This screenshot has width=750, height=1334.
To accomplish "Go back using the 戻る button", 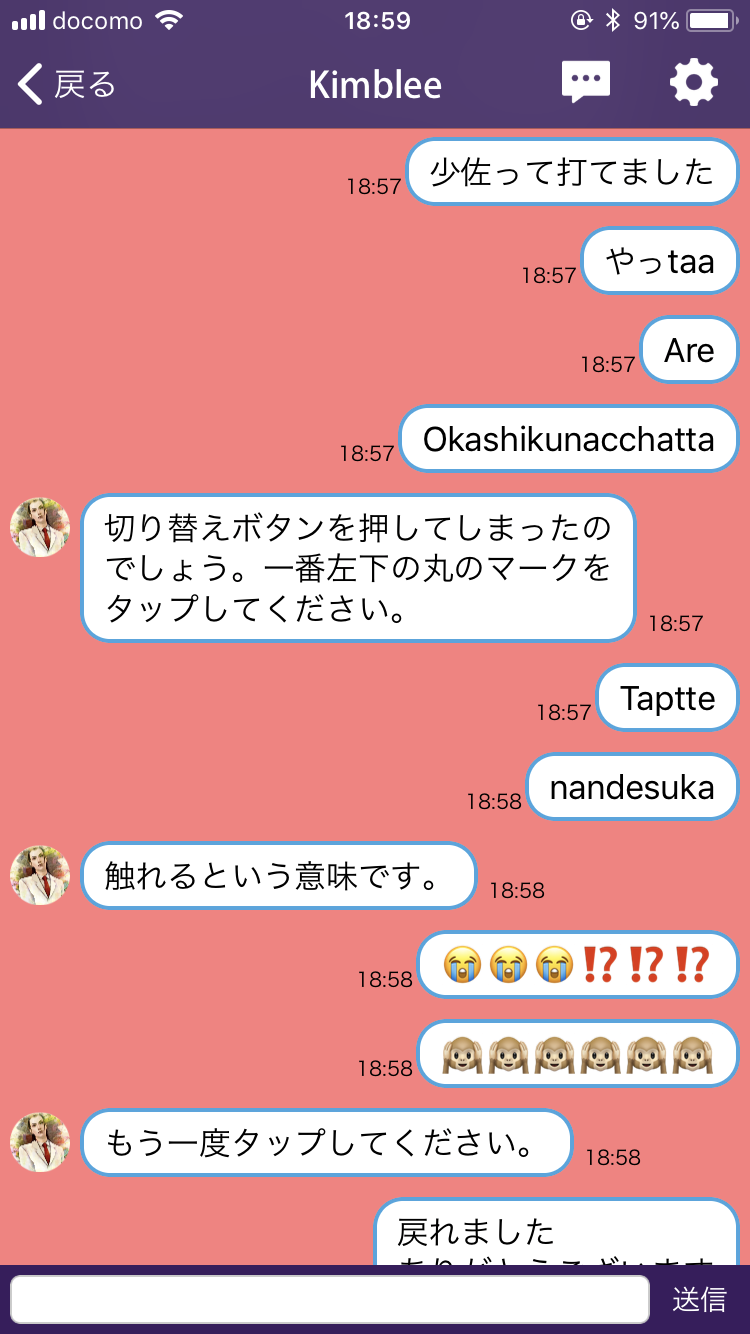I will point(66,85).
